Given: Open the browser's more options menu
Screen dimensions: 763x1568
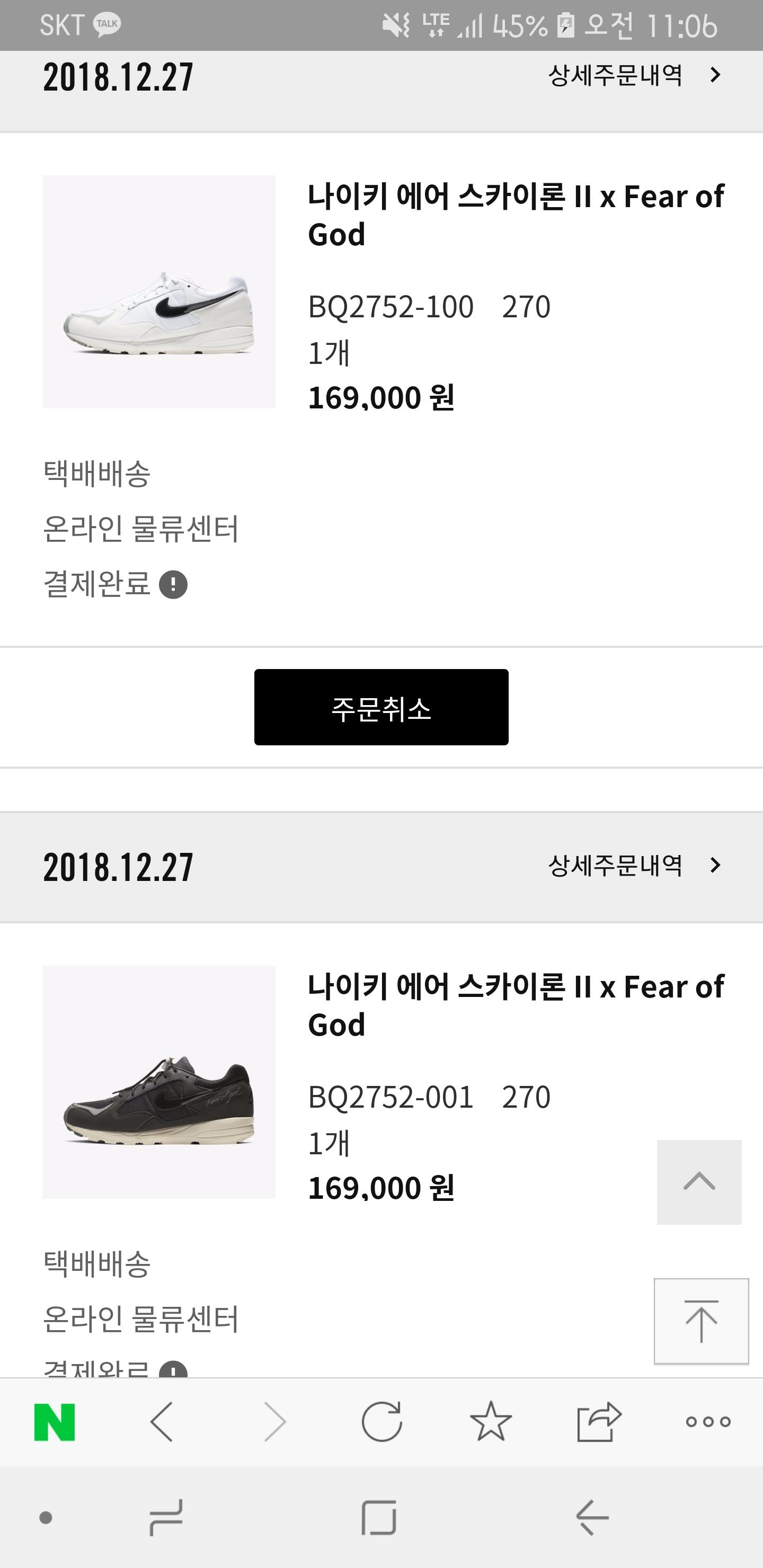Looking at the screenshot, I should coord(707,1422).
